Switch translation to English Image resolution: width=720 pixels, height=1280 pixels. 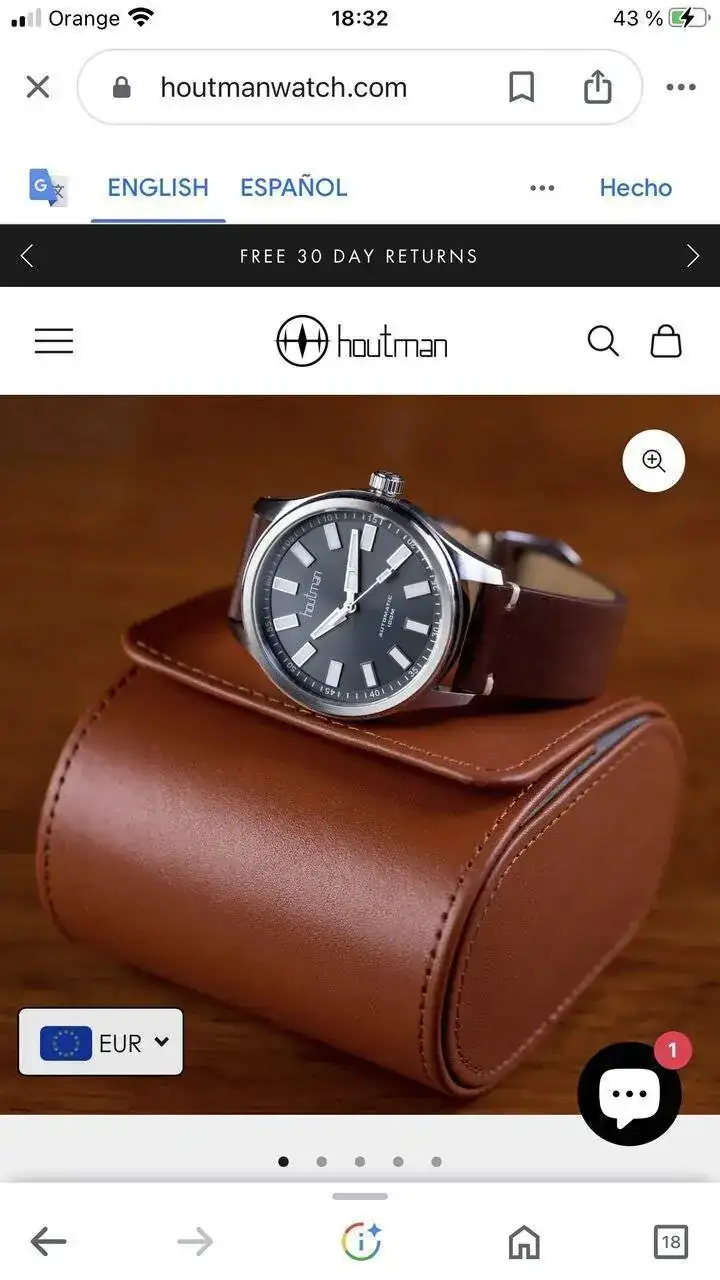[x=158, y=187]
